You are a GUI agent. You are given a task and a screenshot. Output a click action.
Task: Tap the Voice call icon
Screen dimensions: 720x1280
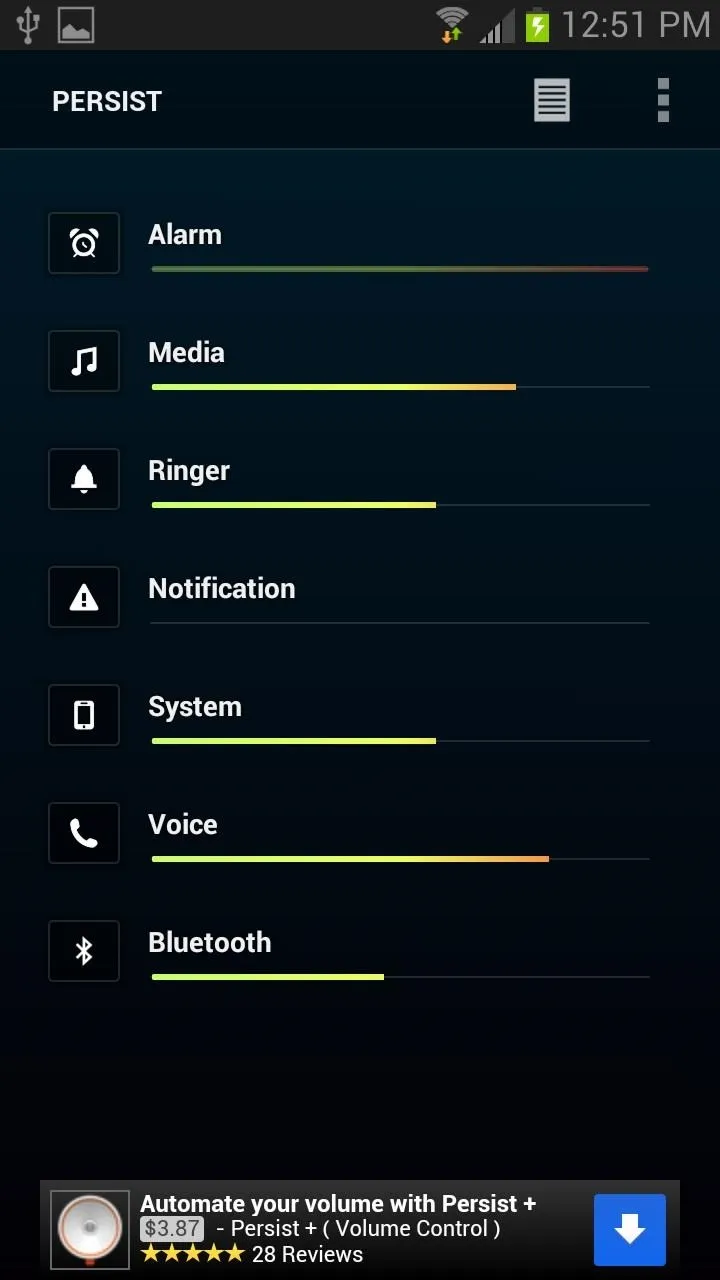(x=84, y=833)
